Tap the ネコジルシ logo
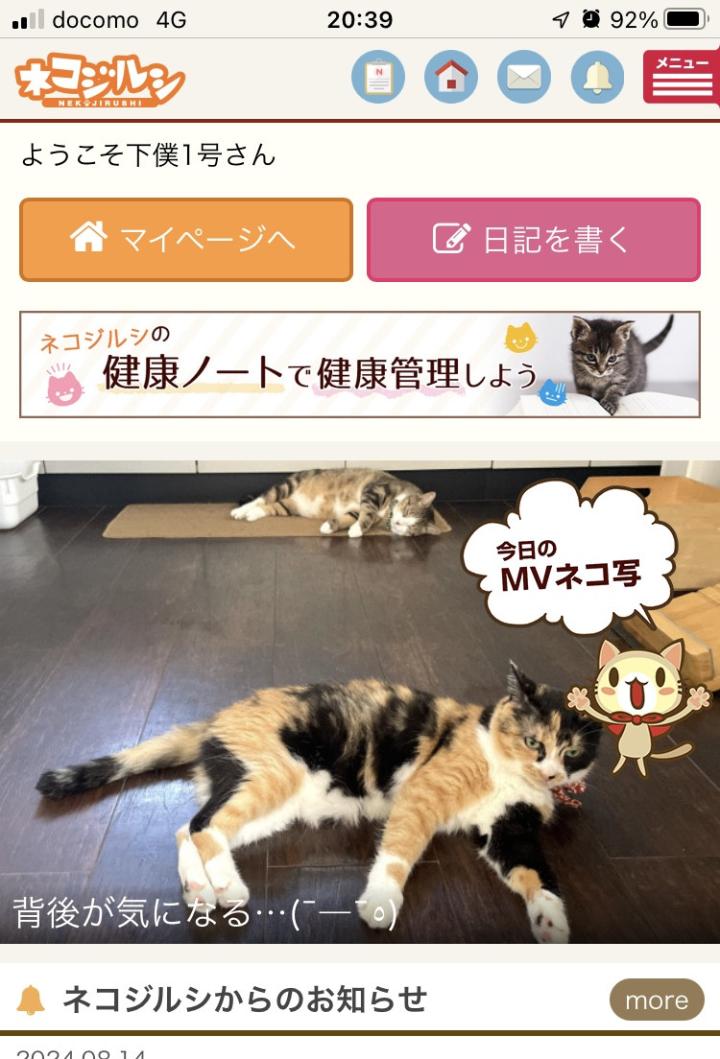Viewport: 720px width, 1059px height. [x=99, y=80]
